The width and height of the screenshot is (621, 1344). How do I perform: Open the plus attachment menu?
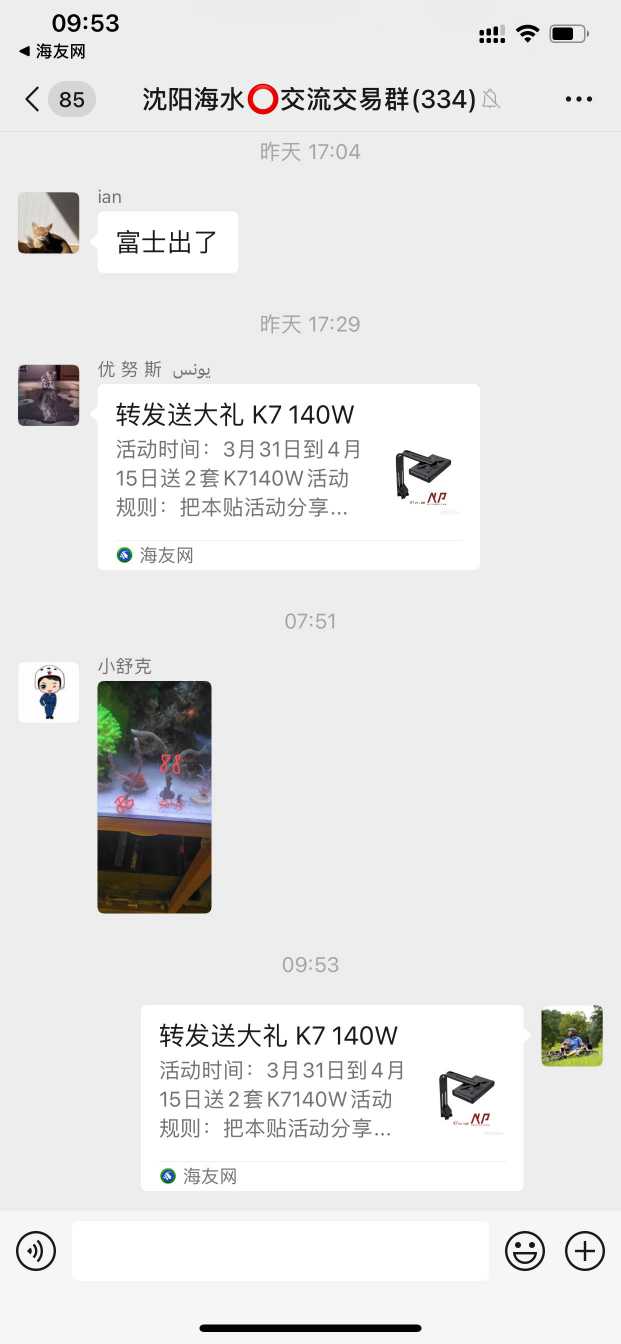click(585, 1251)
